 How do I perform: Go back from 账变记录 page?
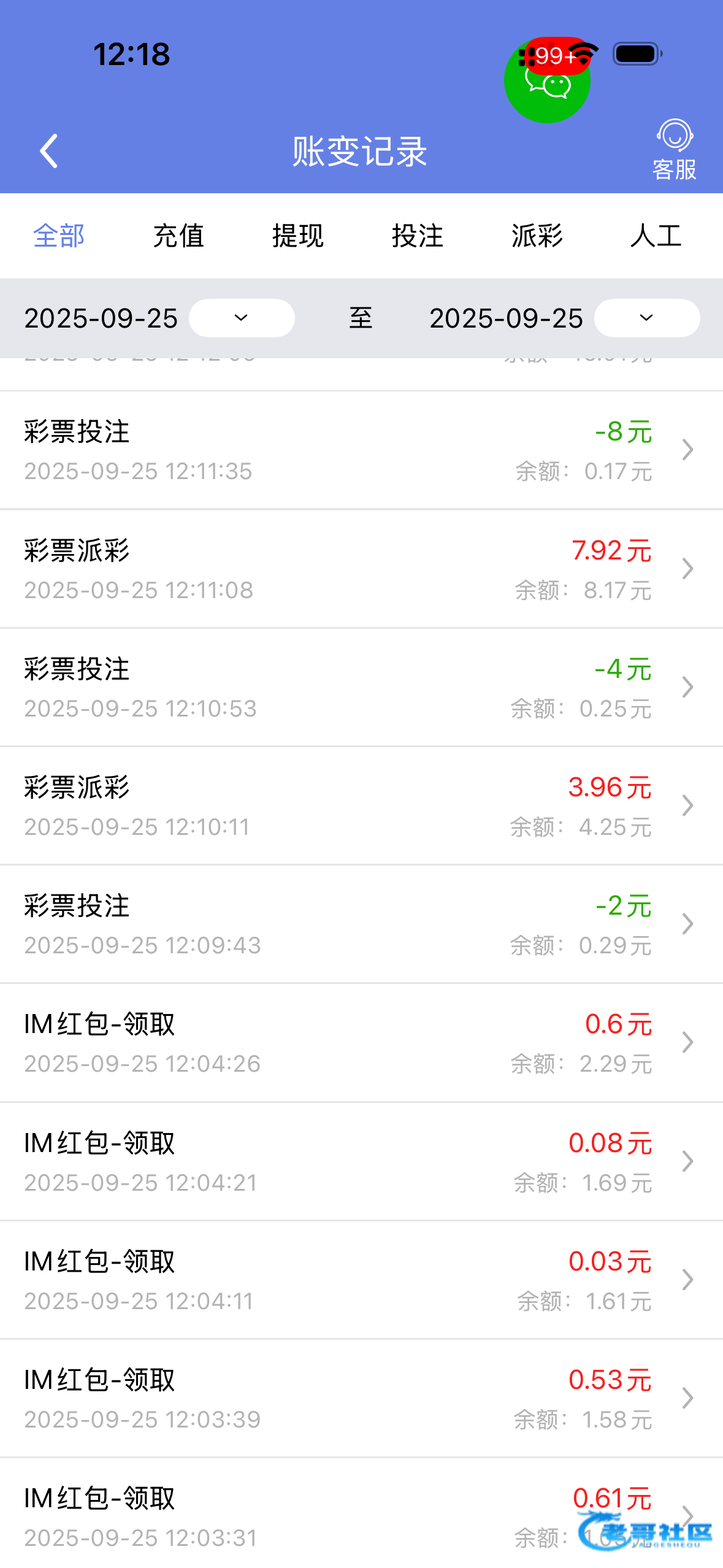49,151
